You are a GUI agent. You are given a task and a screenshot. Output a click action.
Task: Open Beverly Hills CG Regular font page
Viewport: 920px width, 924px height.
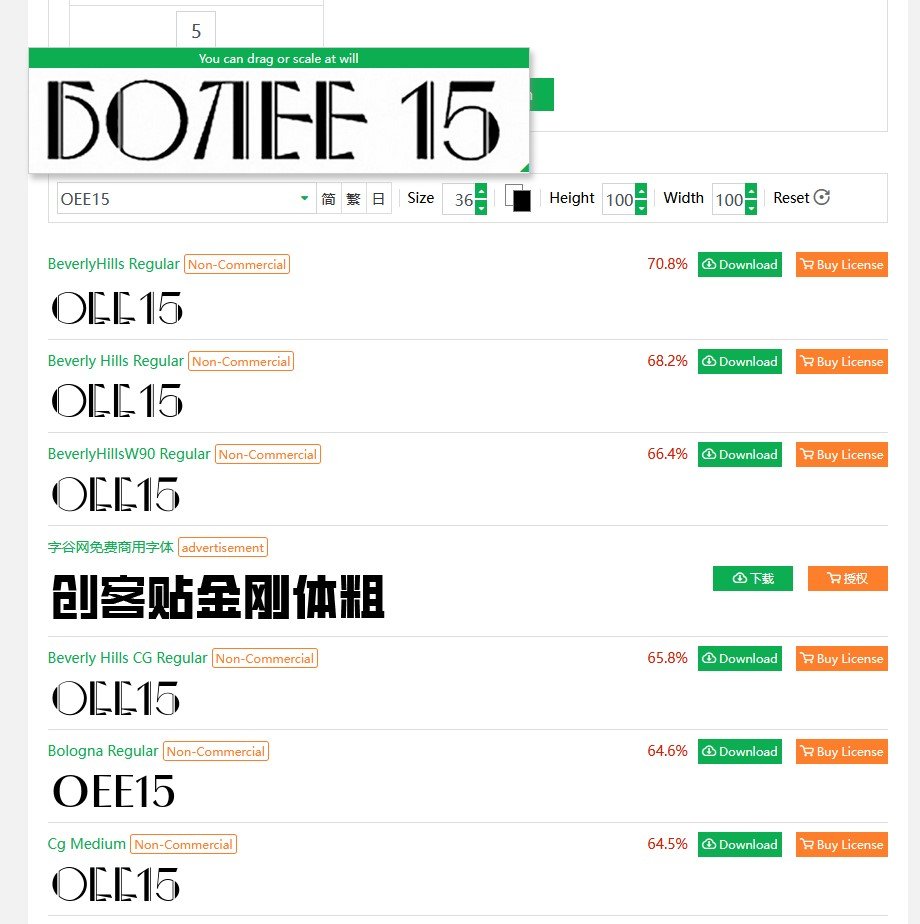point(127,658)
